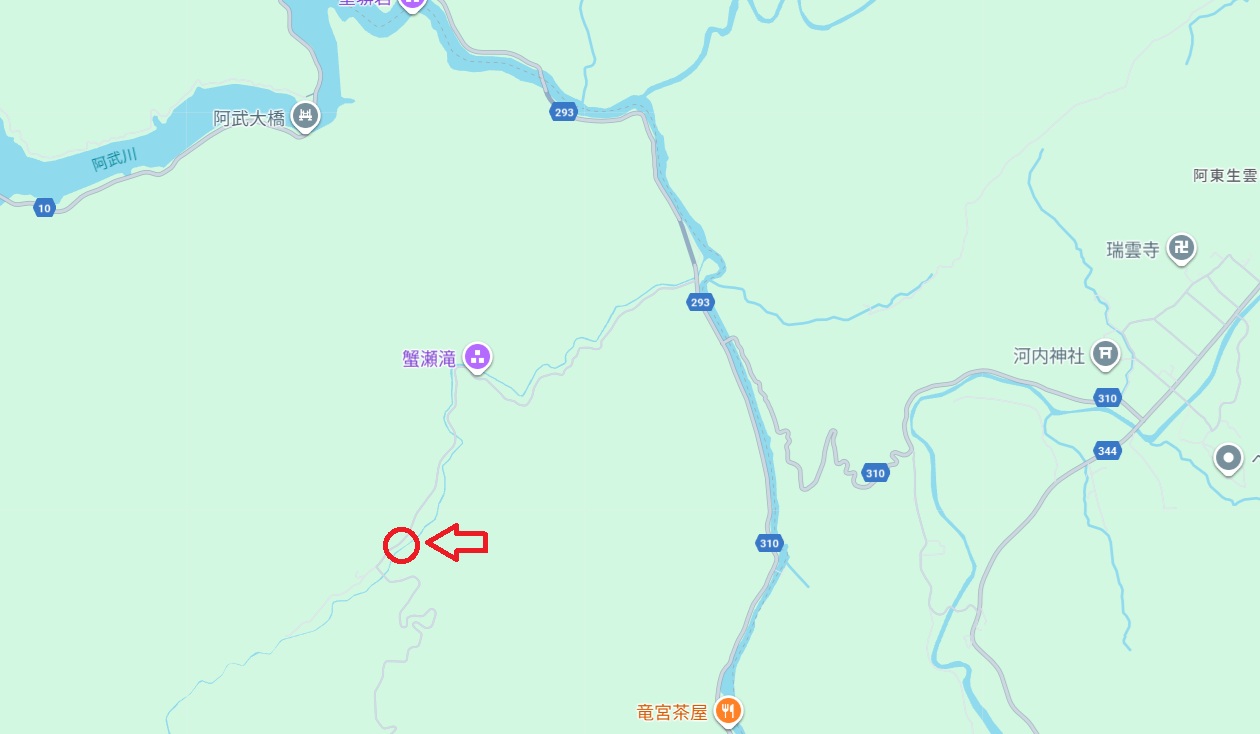Image resolution: width=1260 pixels, height=734 pixels.
Task: Open the 河内神社 shrine marker
Action: [1104, 353]
